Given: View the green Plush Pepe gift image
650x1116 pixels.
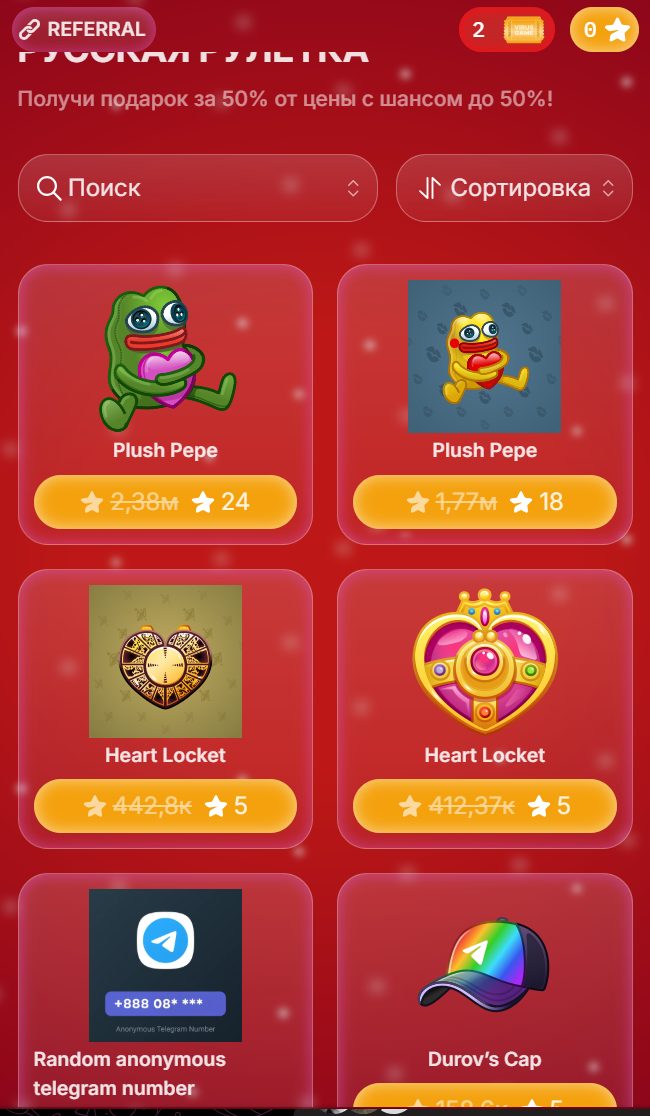Looking at the screenshot, I should tap(165, 357).
